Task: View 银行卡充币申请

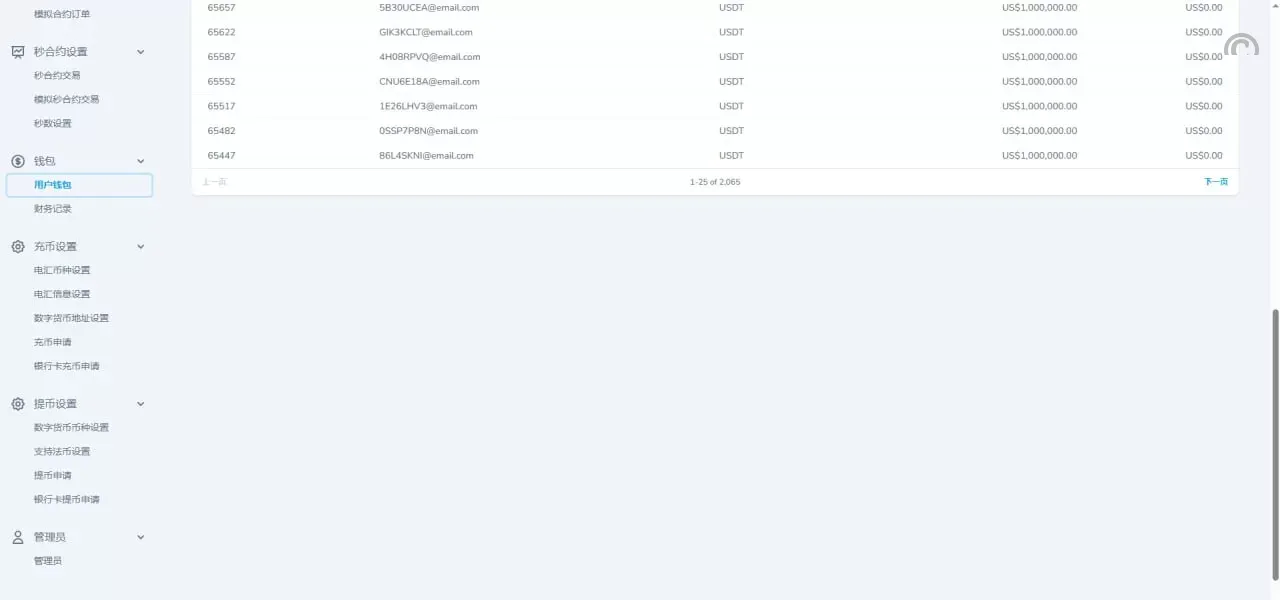Action: (x=66, y=366)
